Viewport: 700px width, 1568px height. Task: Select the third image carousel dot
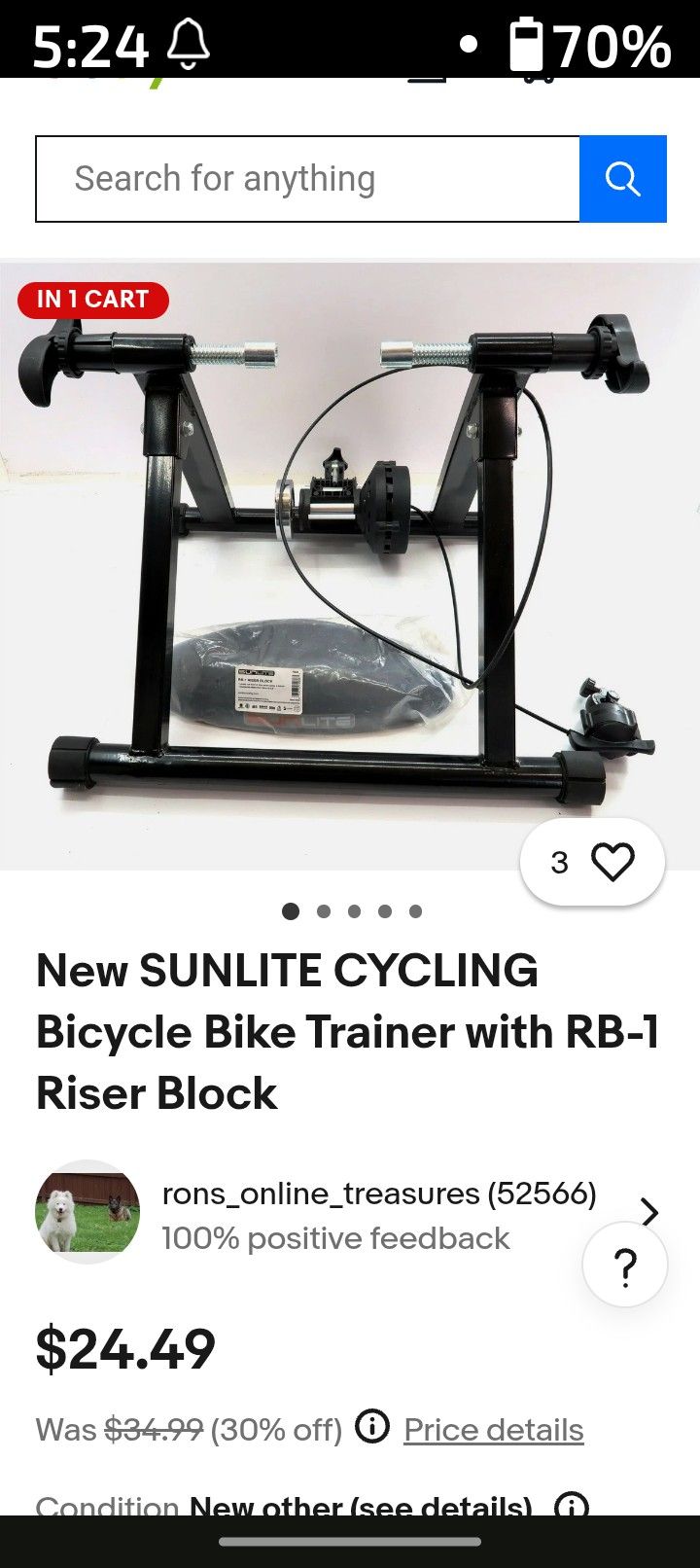(x=354, y=911)
